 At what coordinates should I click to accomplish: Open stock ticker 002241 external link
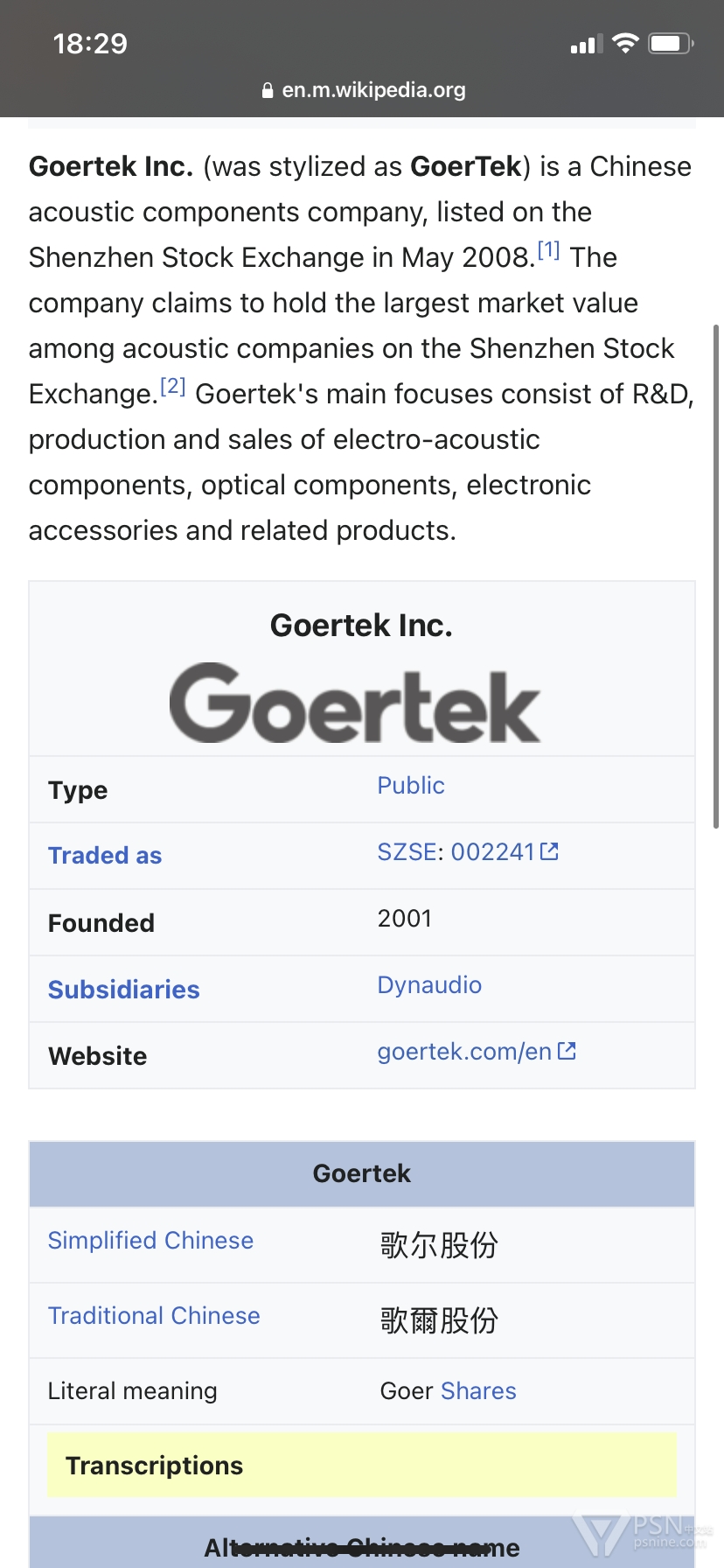505,852
